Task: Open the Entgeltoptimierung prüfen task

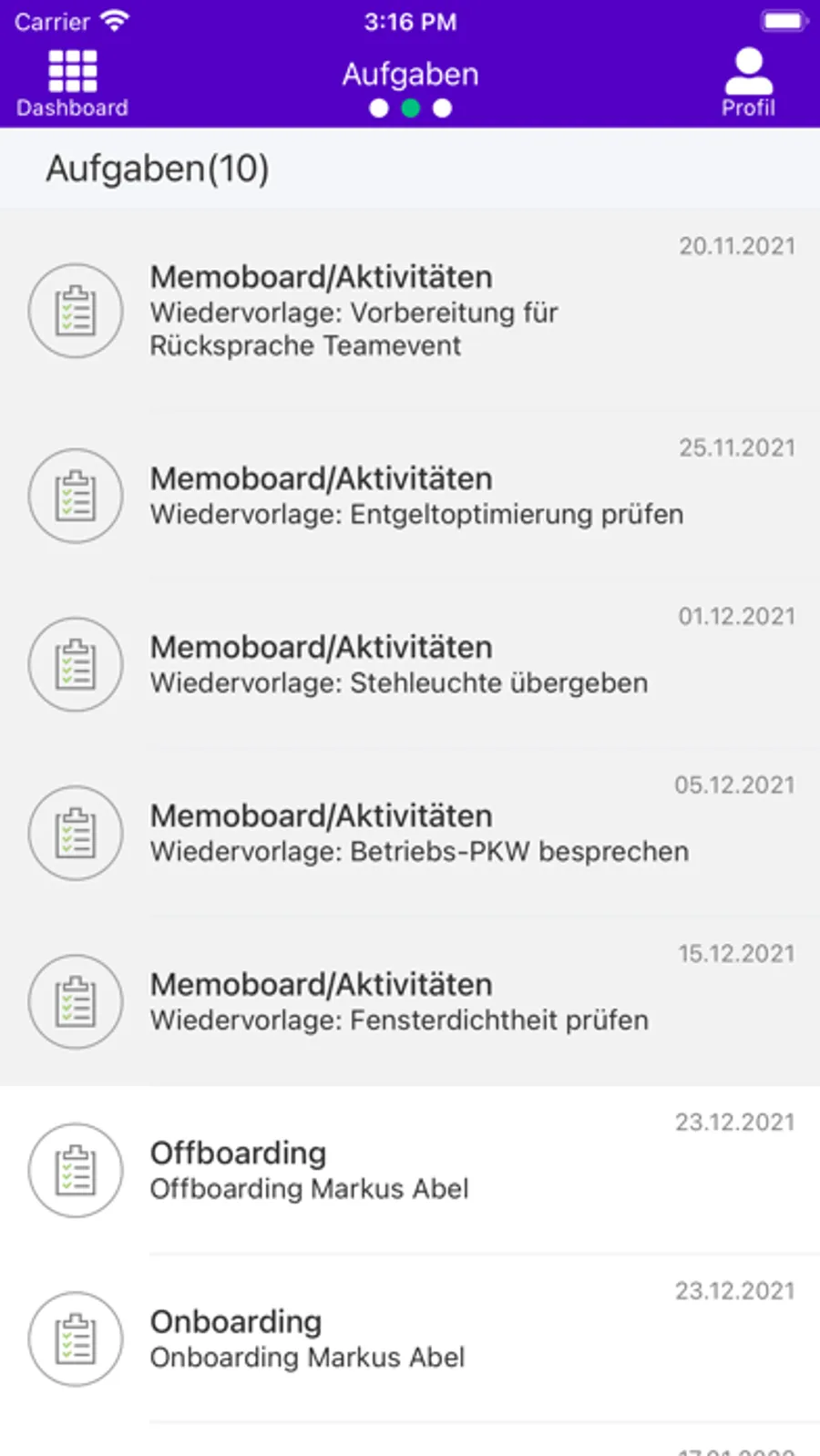Action: point(410,495)
